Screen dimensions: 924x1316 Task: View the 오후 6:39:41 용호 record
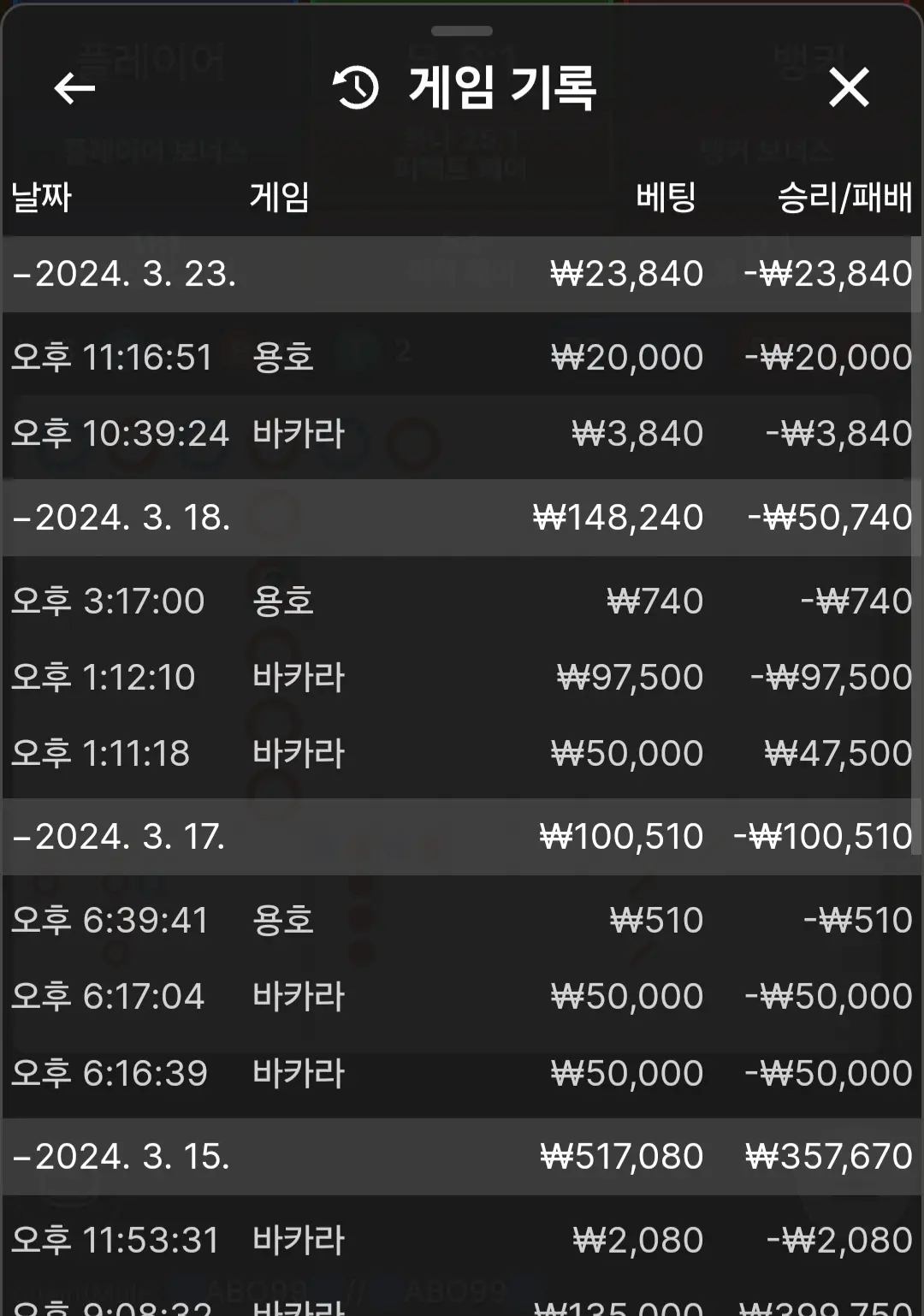[462, 920]
